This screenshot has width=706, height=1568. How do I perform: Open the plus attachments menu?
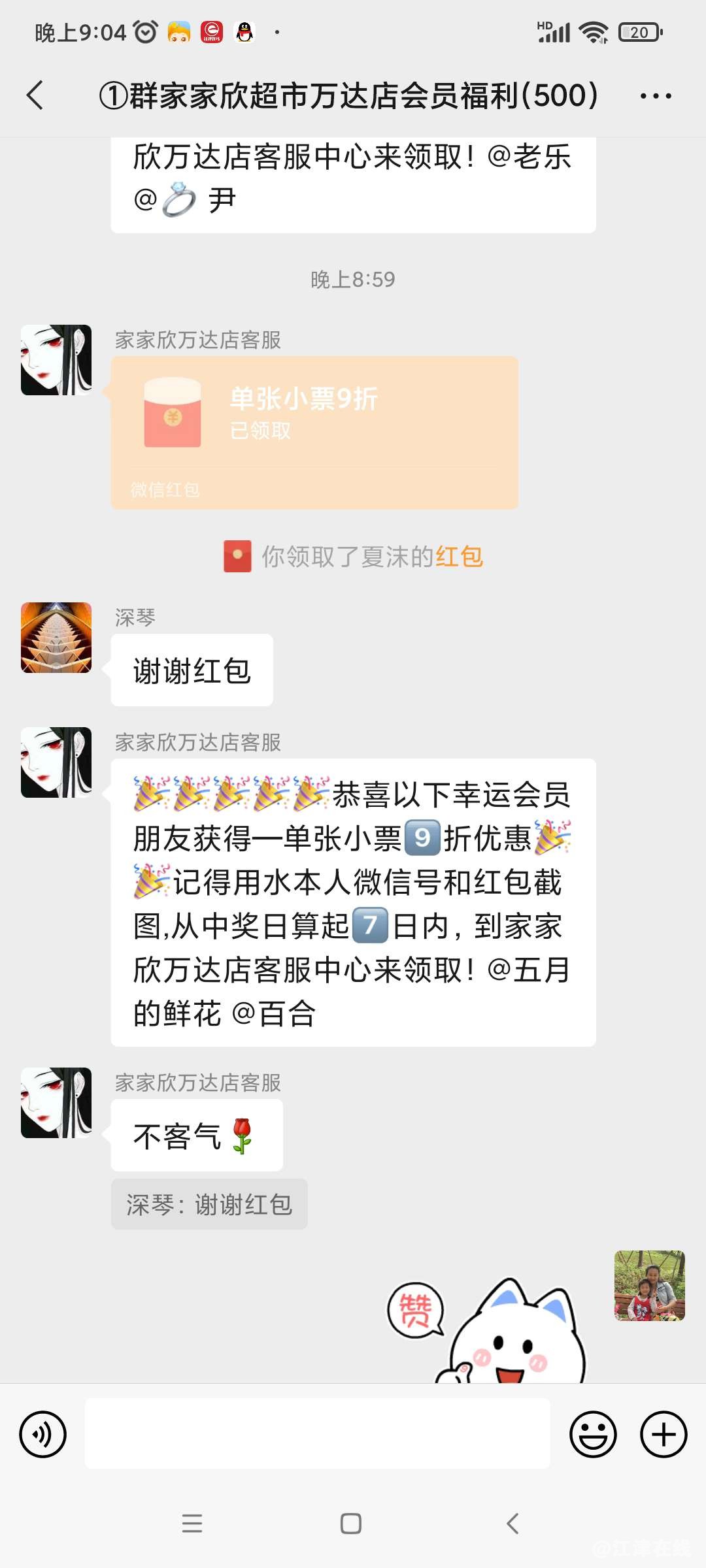coord(663,1434)
